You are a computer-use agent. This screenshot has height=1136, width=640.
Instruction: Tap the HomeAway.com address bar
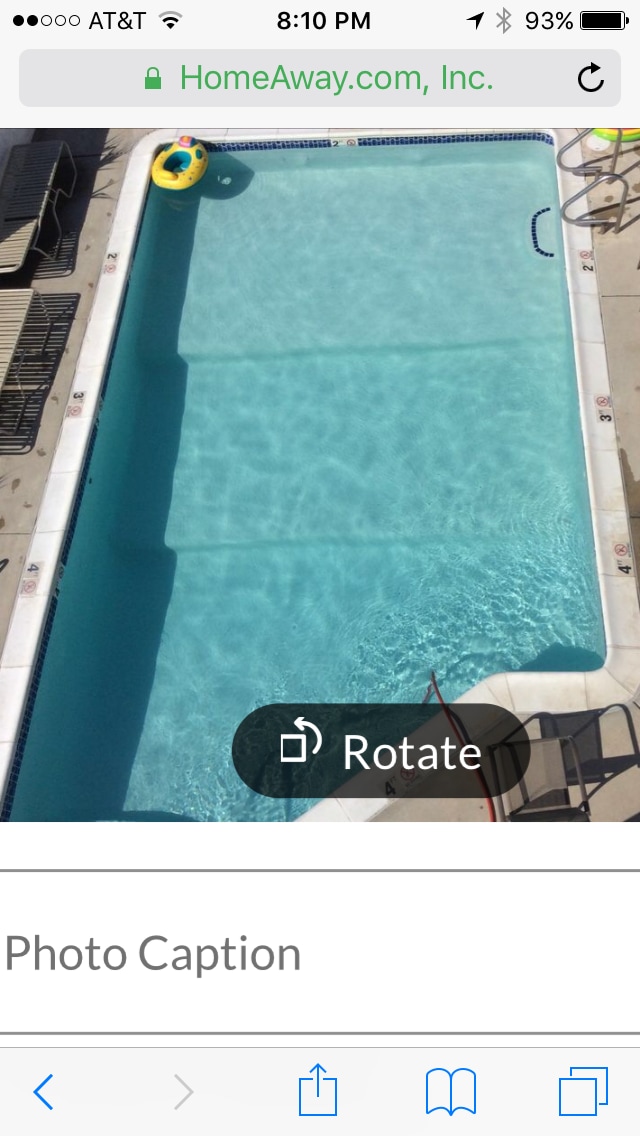click(320, 78)
